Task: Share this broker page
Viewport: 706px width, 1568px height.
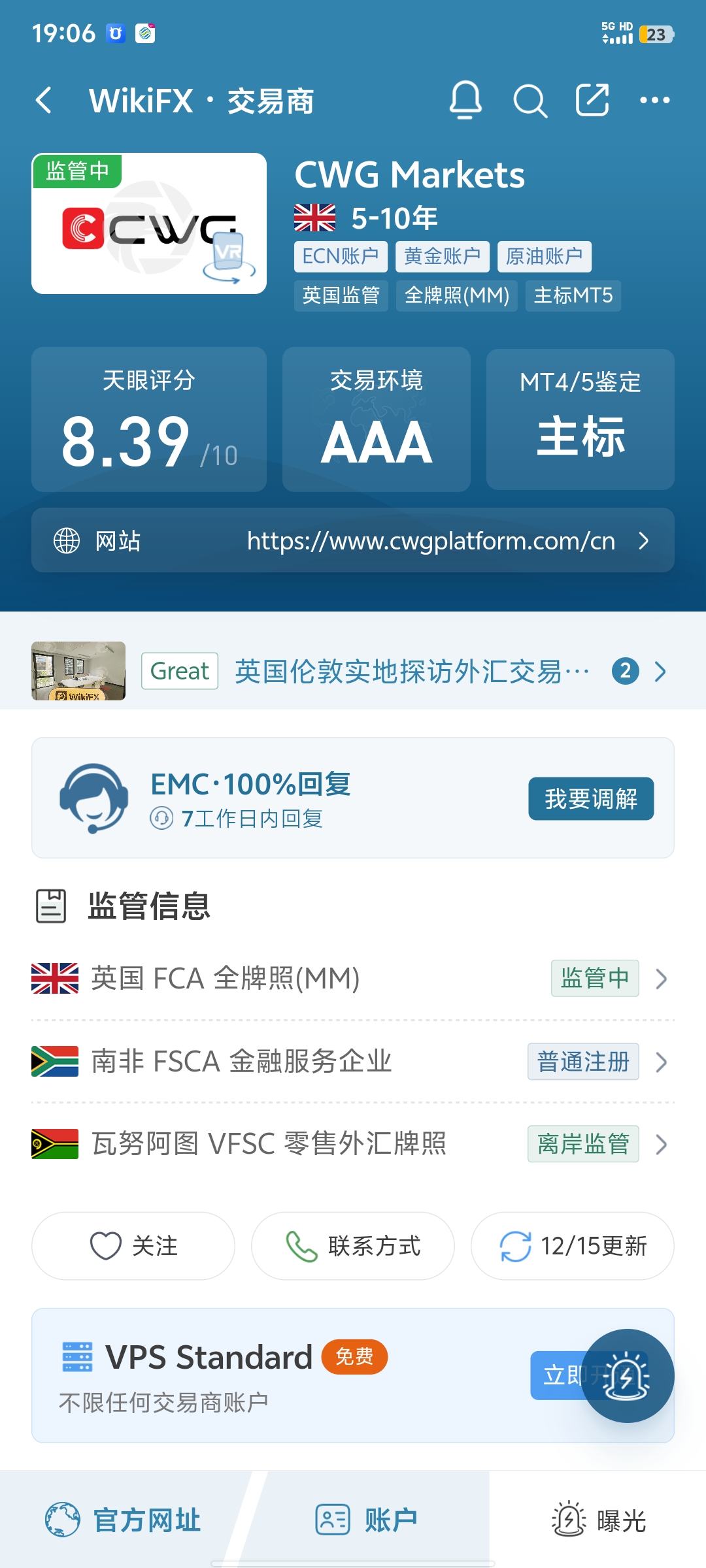Action: click(x=592, y=100)
